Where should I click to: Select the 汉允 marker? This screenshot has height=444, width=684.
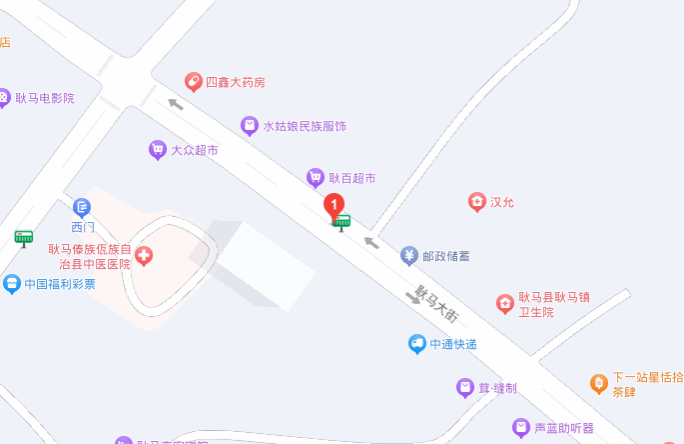point(477,202)
